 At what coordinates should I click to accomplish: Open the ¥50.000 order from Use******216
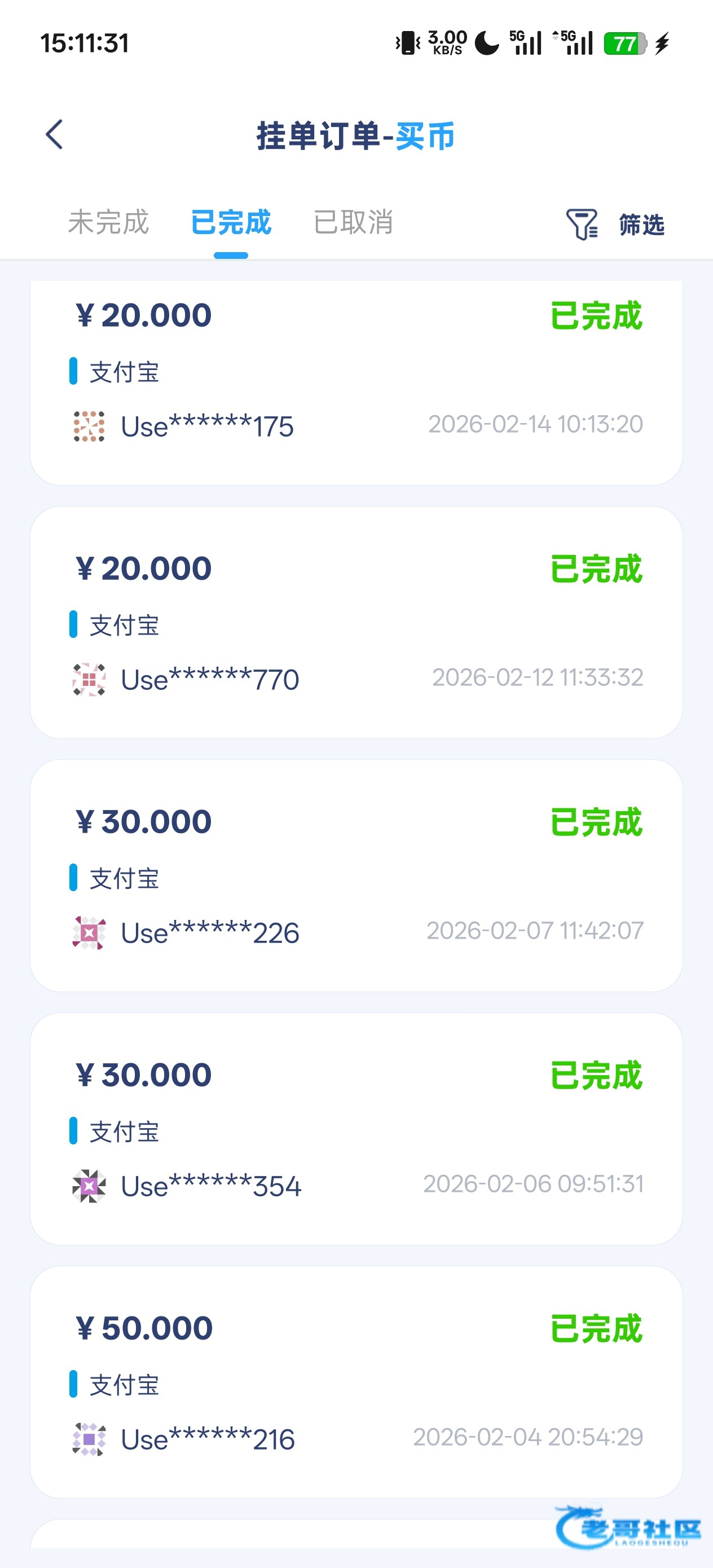(356, 1382)
